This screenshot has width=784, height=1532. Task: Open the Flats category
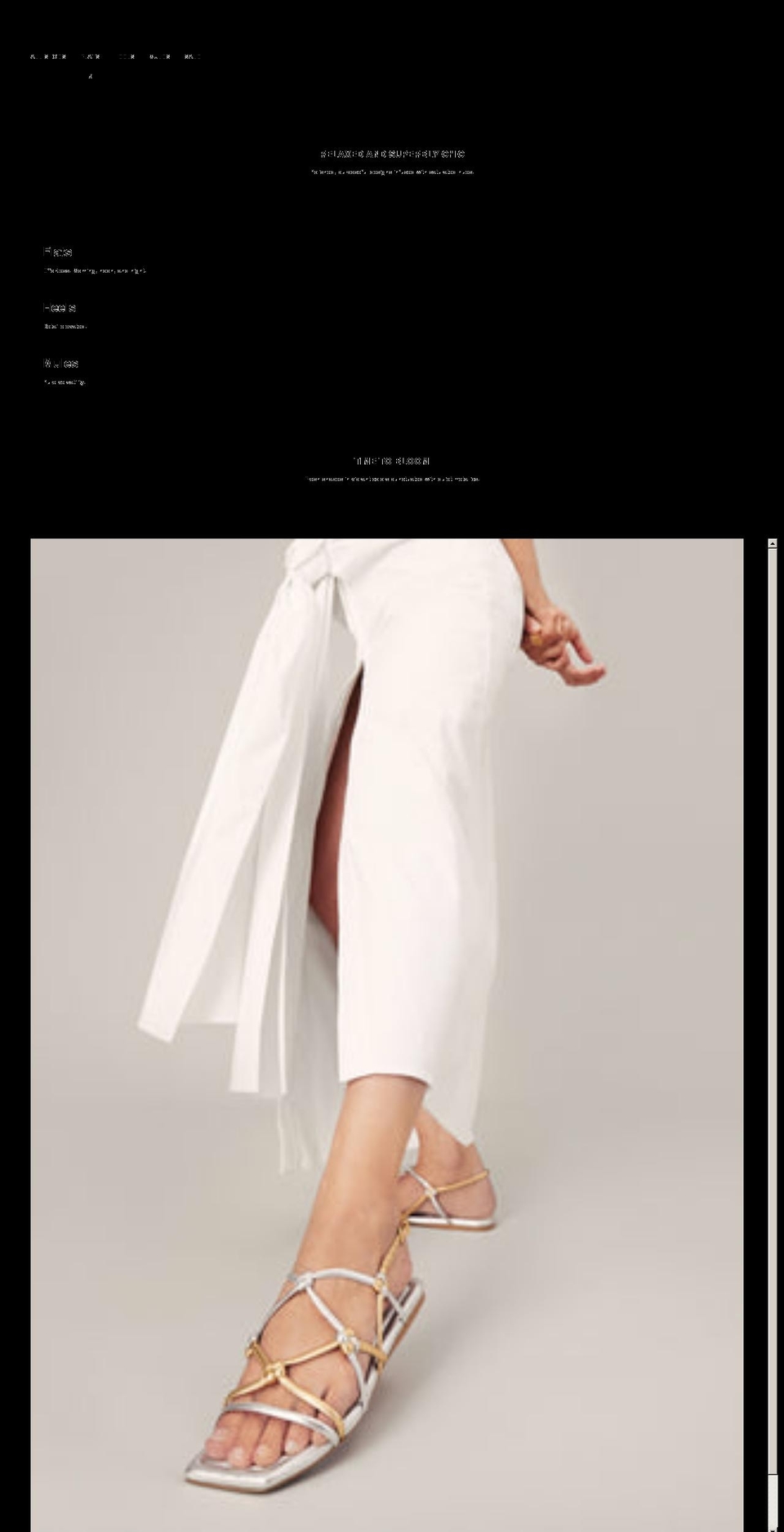pos(58,252)
